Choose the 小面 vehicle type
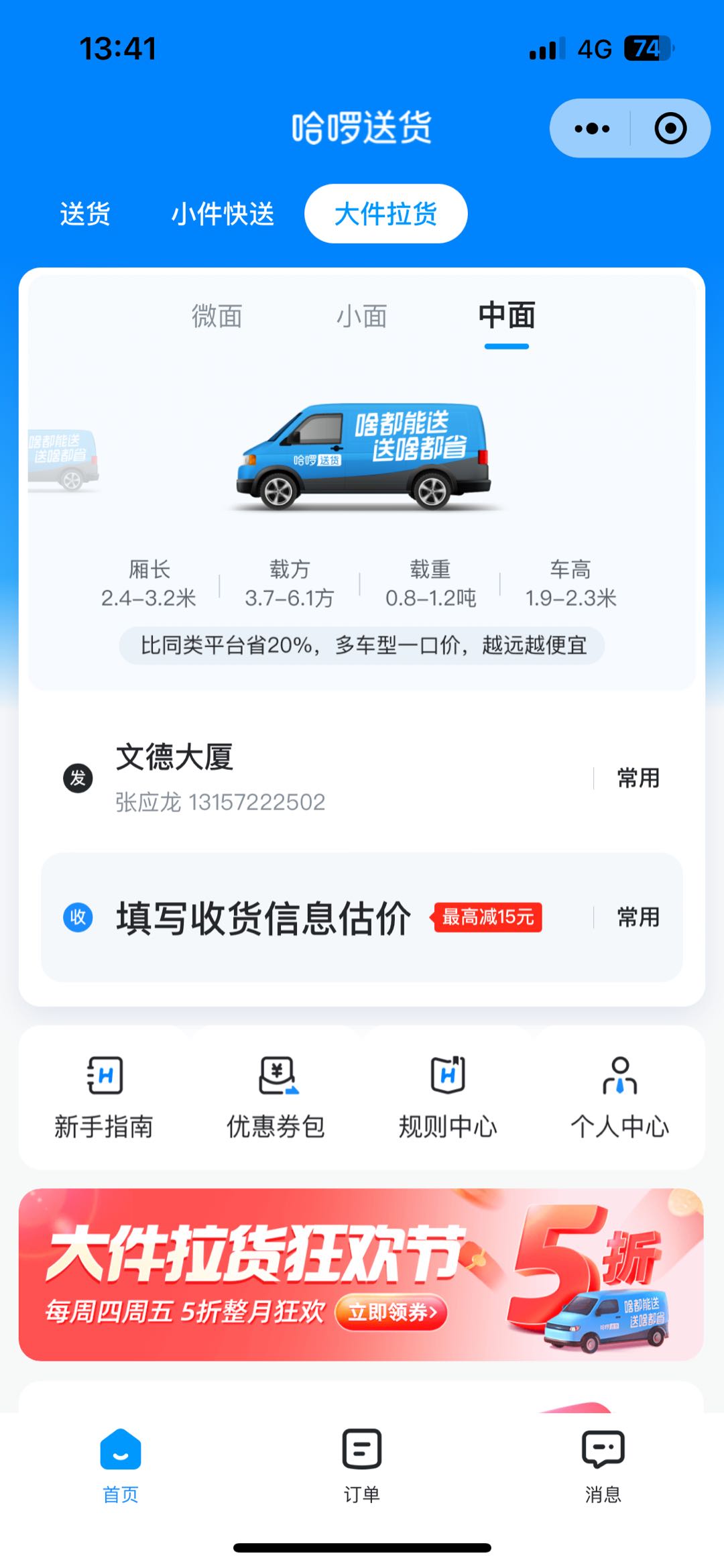 coord(361,316)
